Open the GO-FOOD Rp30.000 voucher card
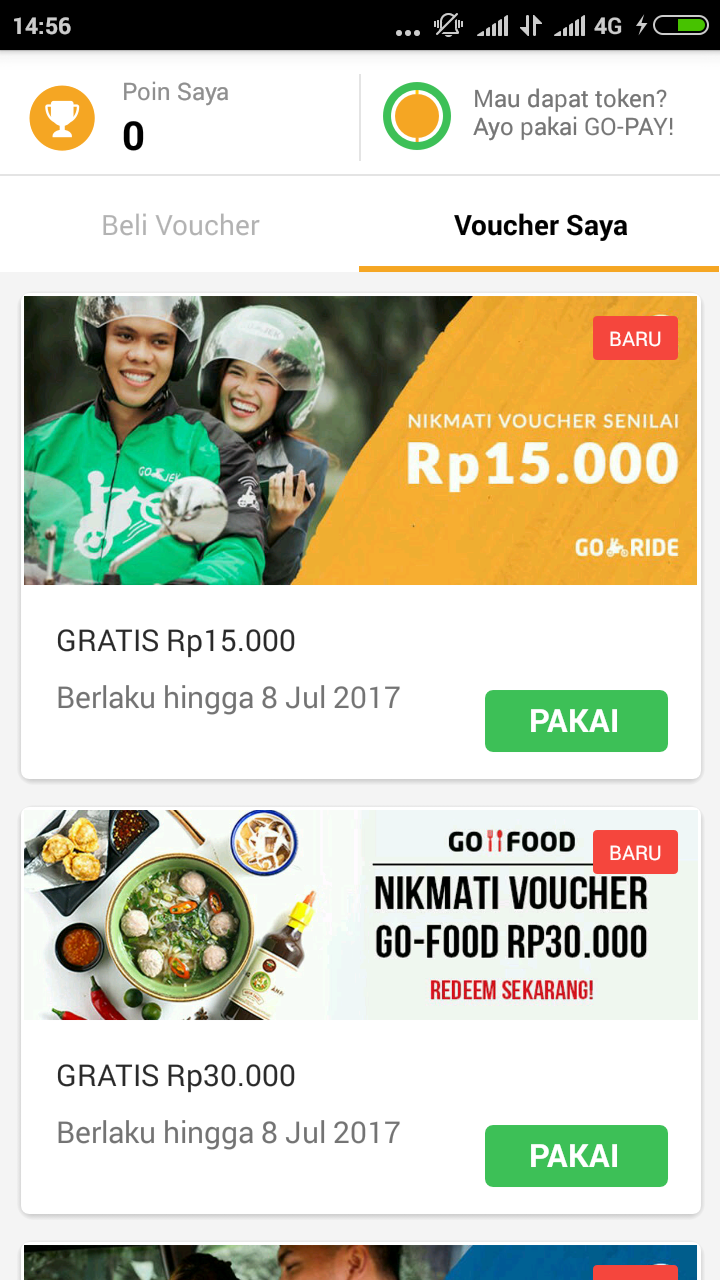 [360, 915]
